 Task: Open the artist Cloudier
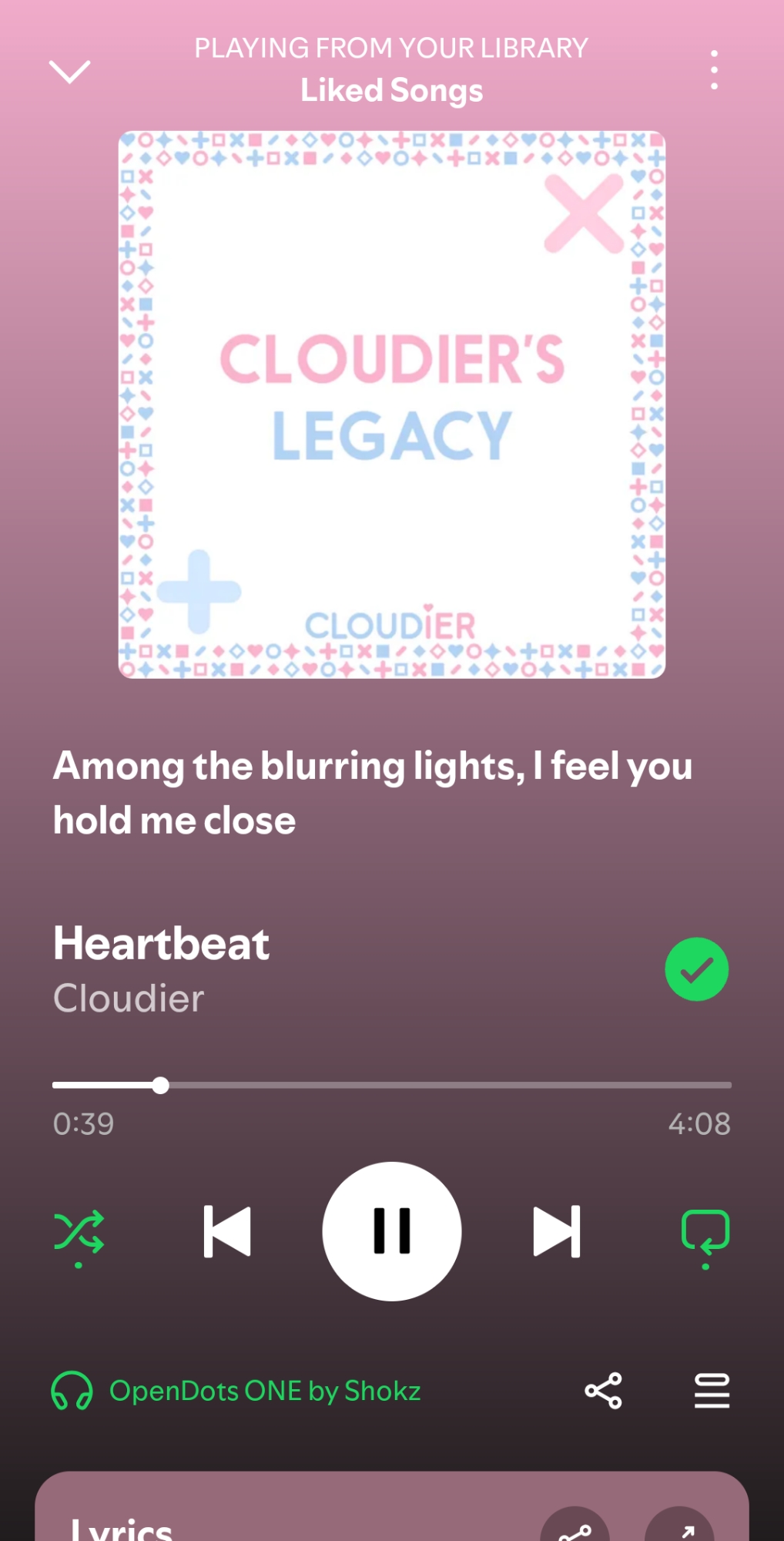(129, 999)
